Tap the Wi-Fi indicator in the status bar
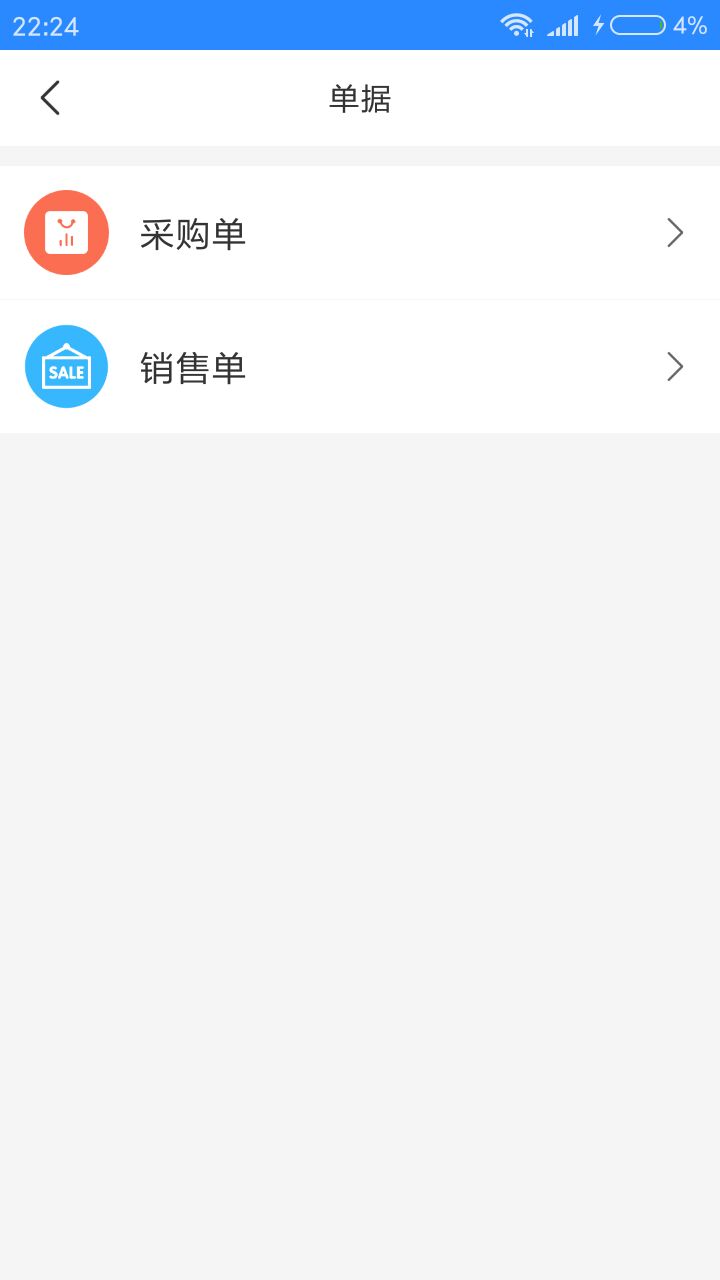Screen dimensions: 720x1280 [x=517, y=24]
